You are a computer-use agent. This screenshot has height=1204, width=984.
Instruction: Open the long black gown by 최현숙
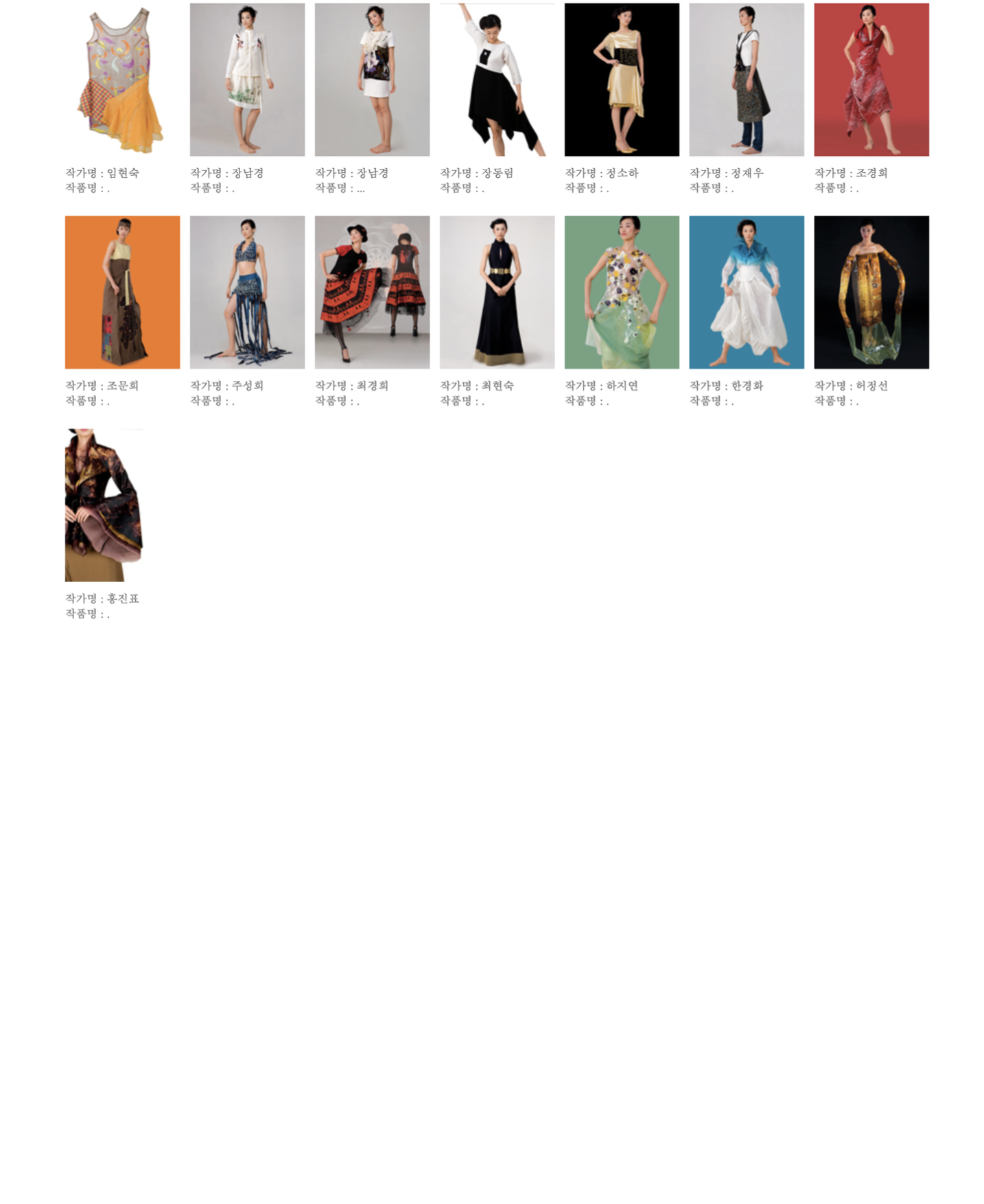click(497, 292)
